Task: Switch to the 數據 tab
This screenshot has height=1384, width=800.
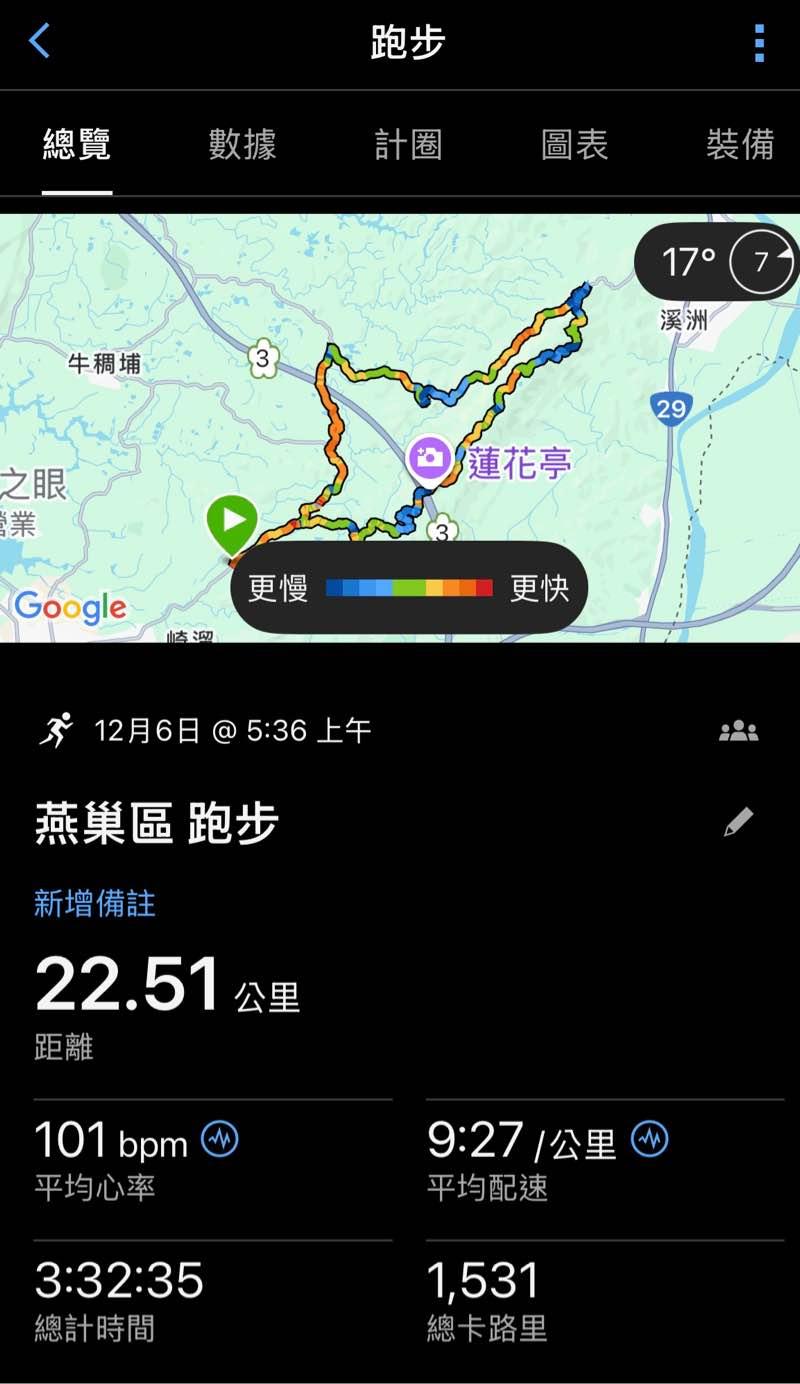Action: coord(242,145)
